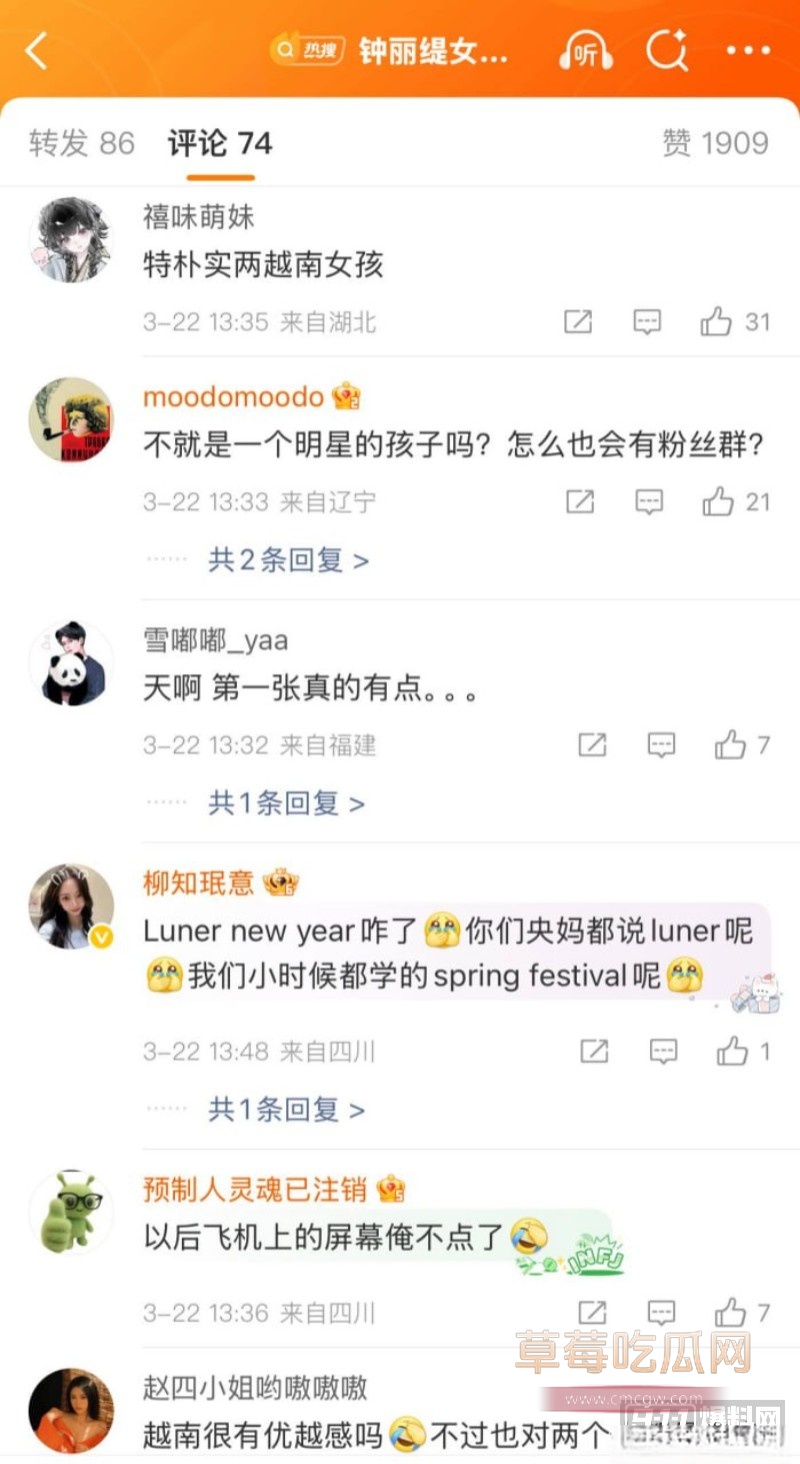The height and width of the screenshot is (1464, 800).
Task: Like 禧味萌妹's comment
Action: [x=734, y=322]
